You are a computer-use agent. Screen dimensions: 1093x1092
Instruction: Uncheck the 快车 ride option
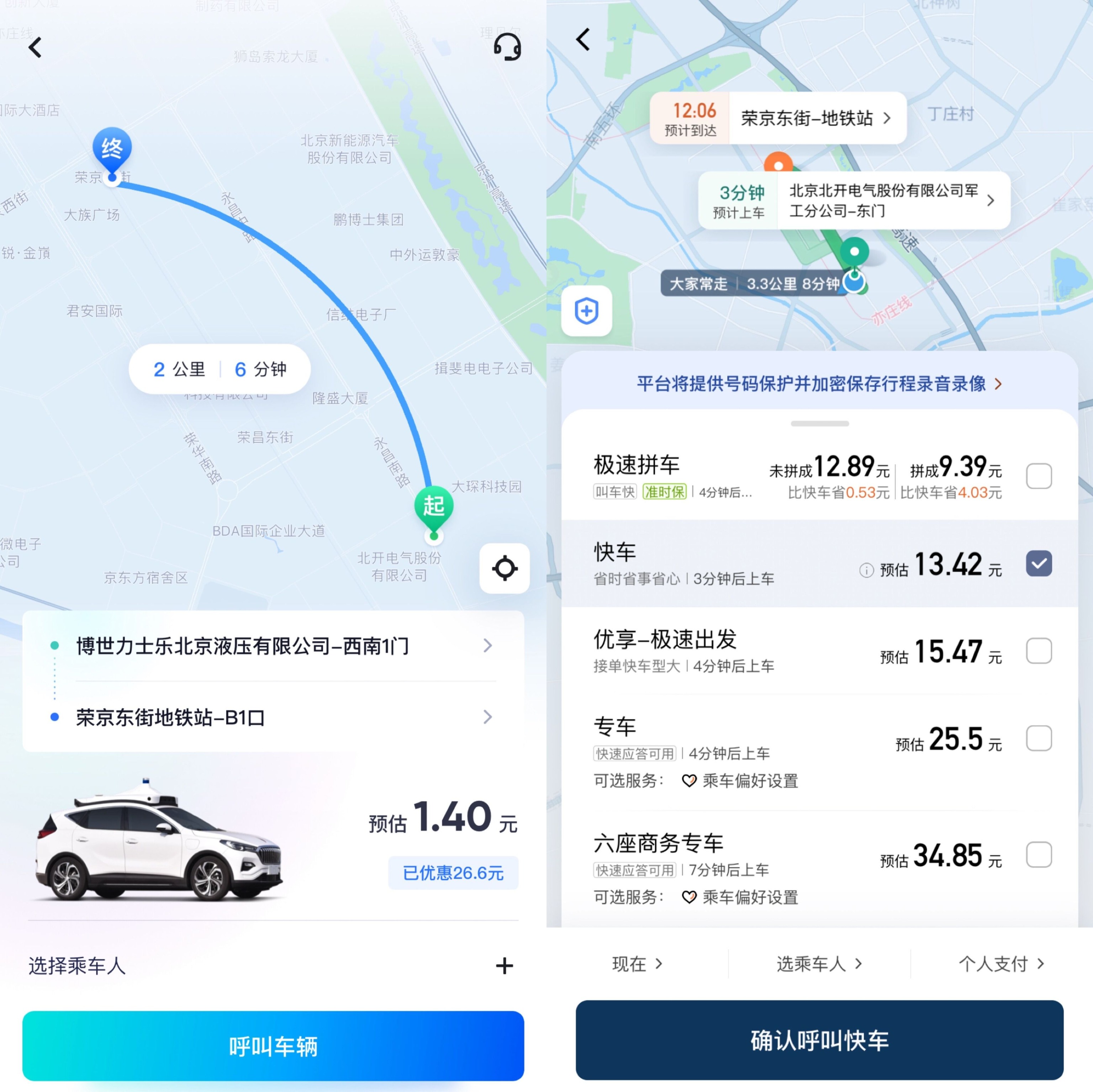click(x=1038, y=563)
